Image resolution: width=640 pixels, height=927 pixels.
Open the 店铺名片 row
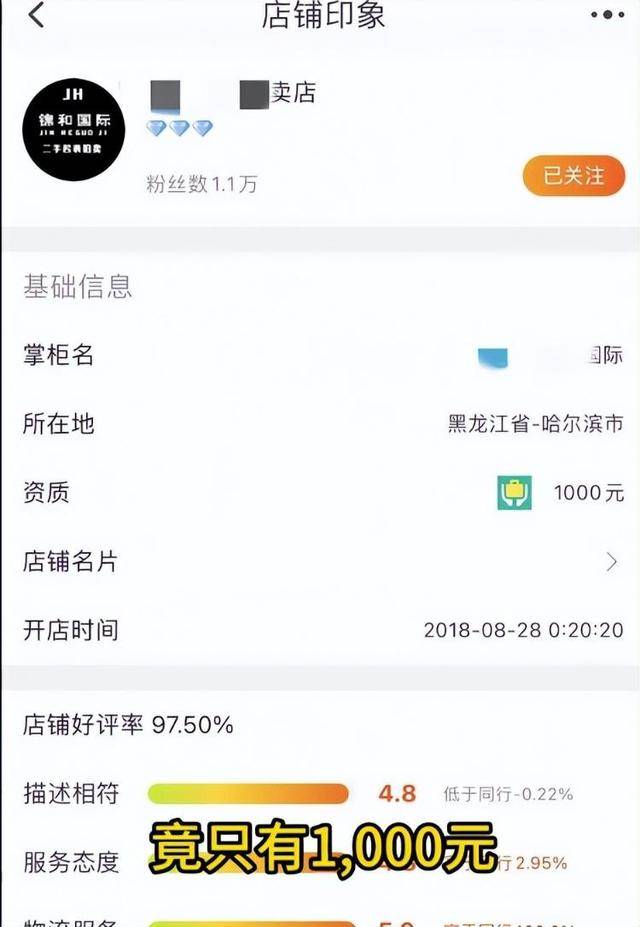coord(320,562)
